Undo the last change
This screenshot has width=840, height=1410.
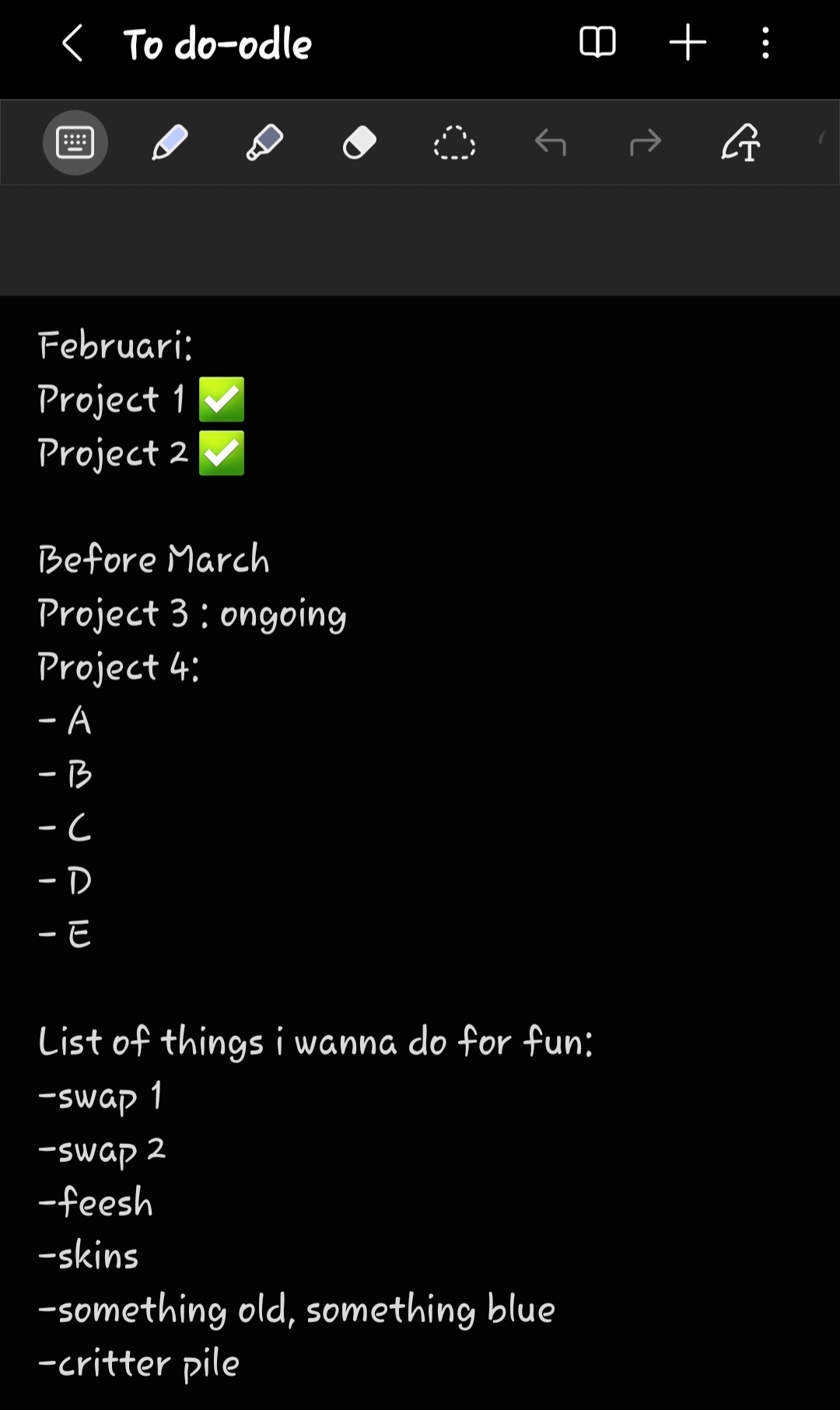click(550, 143)
